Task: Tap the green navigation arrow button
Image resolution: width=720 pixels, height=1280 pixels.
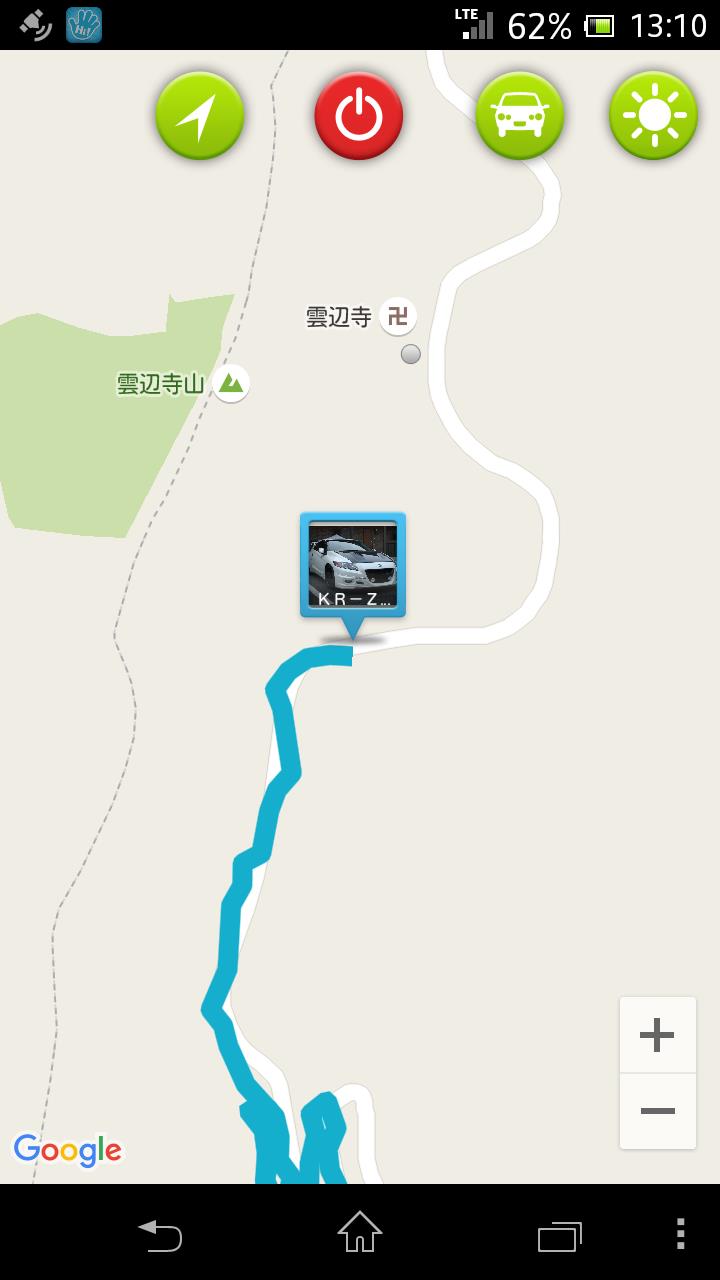Action: tap(200, 116)
